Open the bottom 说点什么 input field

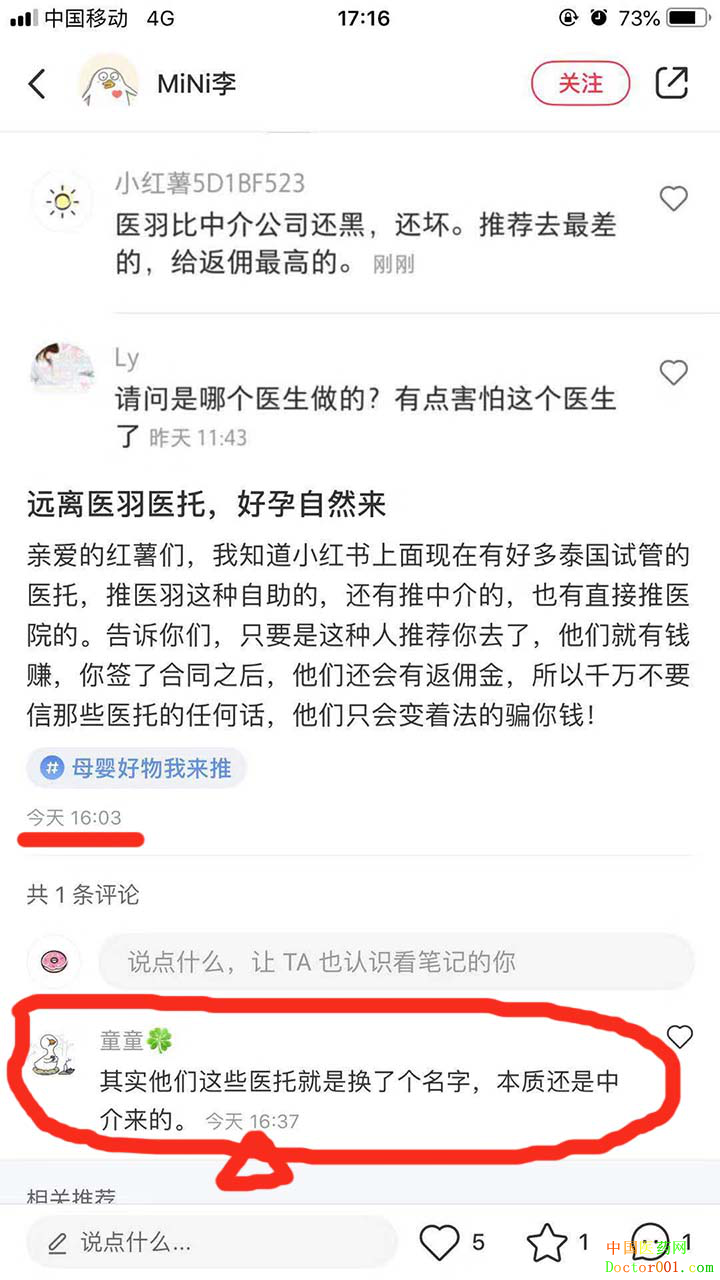(x=210, y=1243)
